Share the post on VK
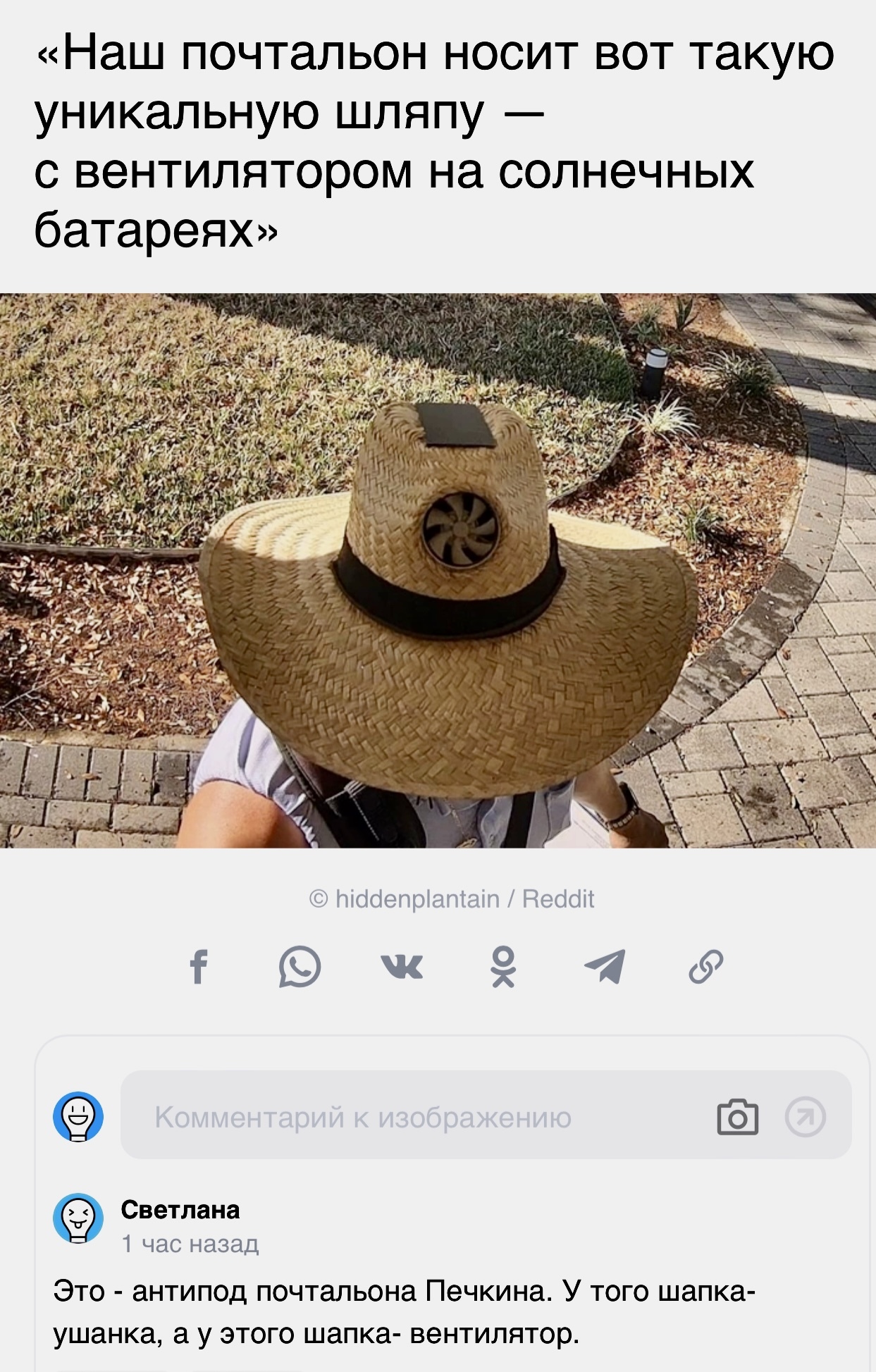The width and height of the screenshot is (876, 1372). (x=402, y=966)
